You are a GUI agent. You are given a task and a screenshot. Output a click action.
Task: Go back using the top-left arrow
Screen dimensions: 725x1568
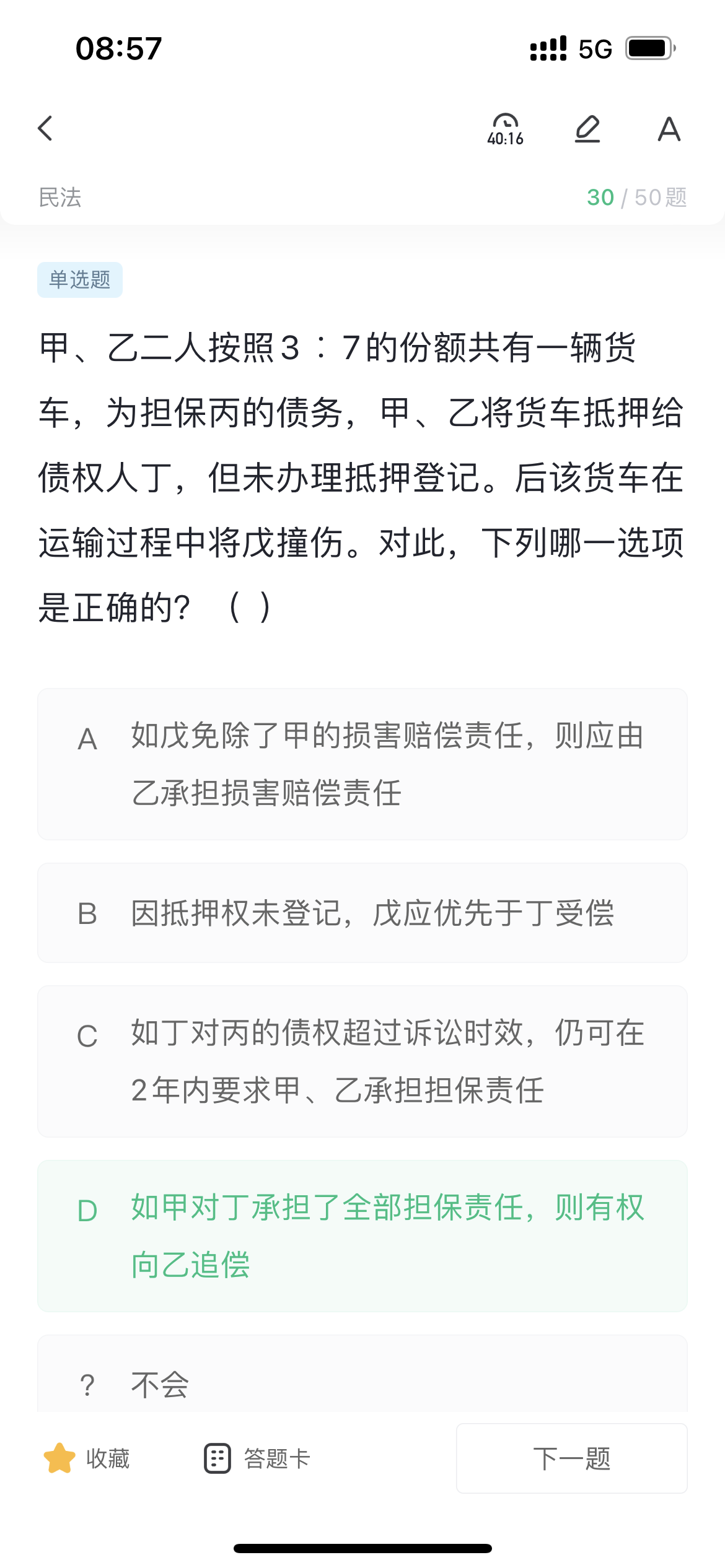click(x=45, y=129)
